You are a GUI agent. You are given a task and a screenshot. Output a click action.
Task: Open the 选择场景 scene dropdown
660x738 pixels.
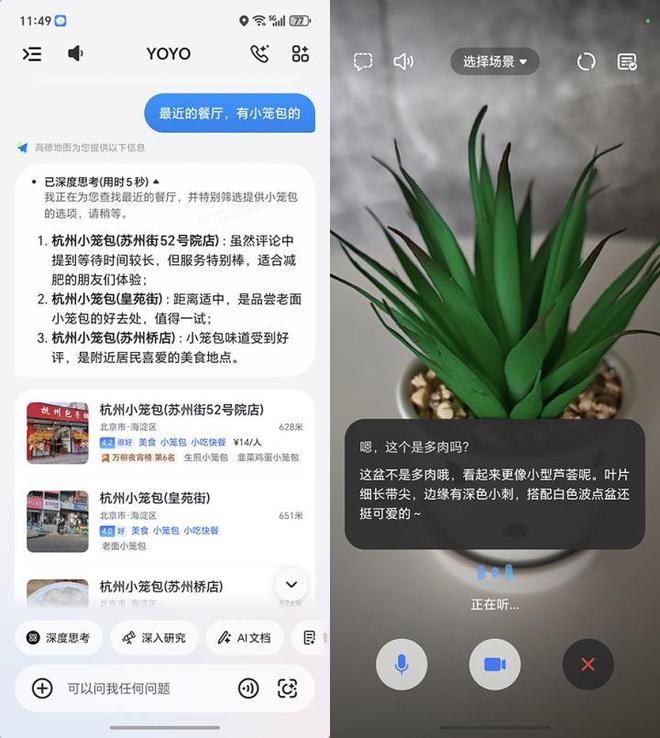[494, 62]
